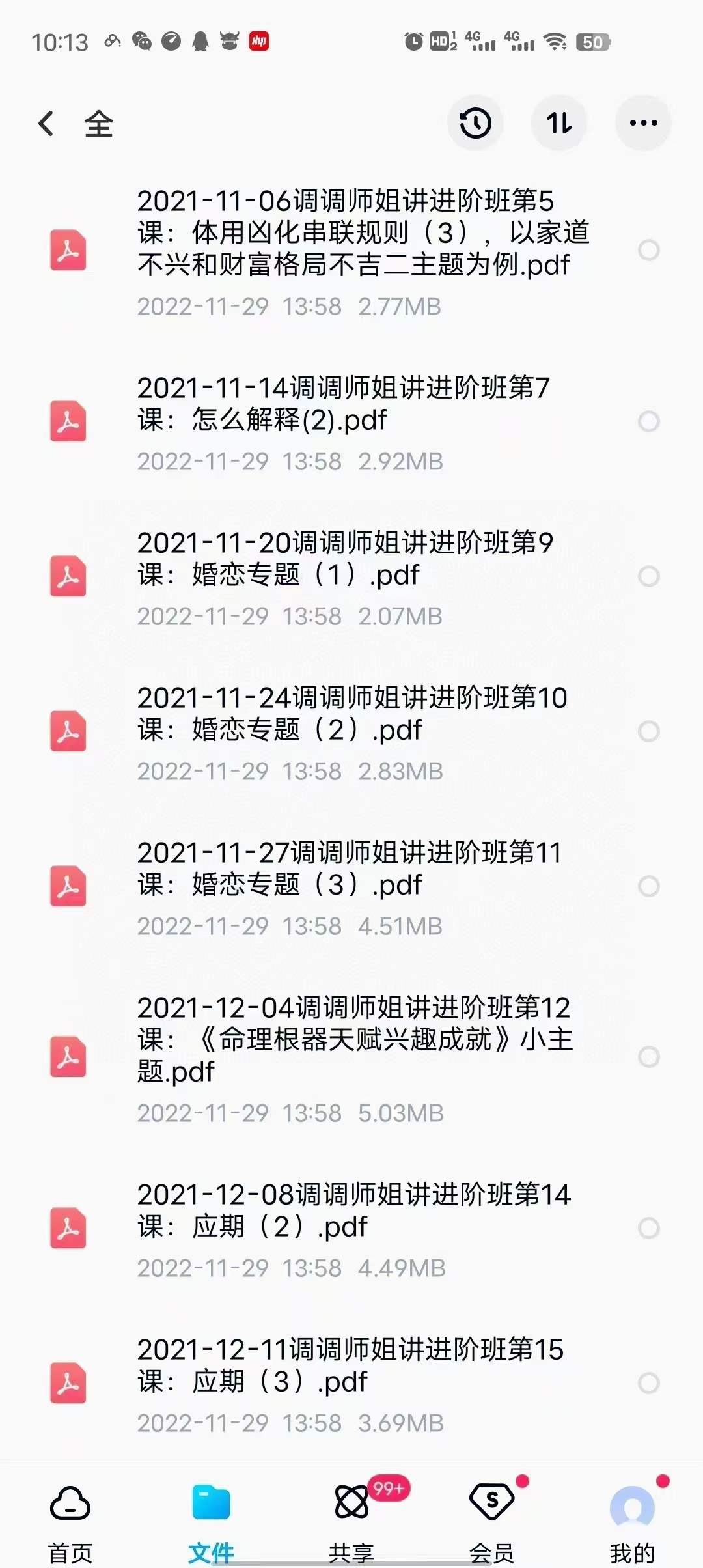Screen dimensions: 703x1568
Task: Open the recent history clock icon
Action: click(x=475, y=123)
